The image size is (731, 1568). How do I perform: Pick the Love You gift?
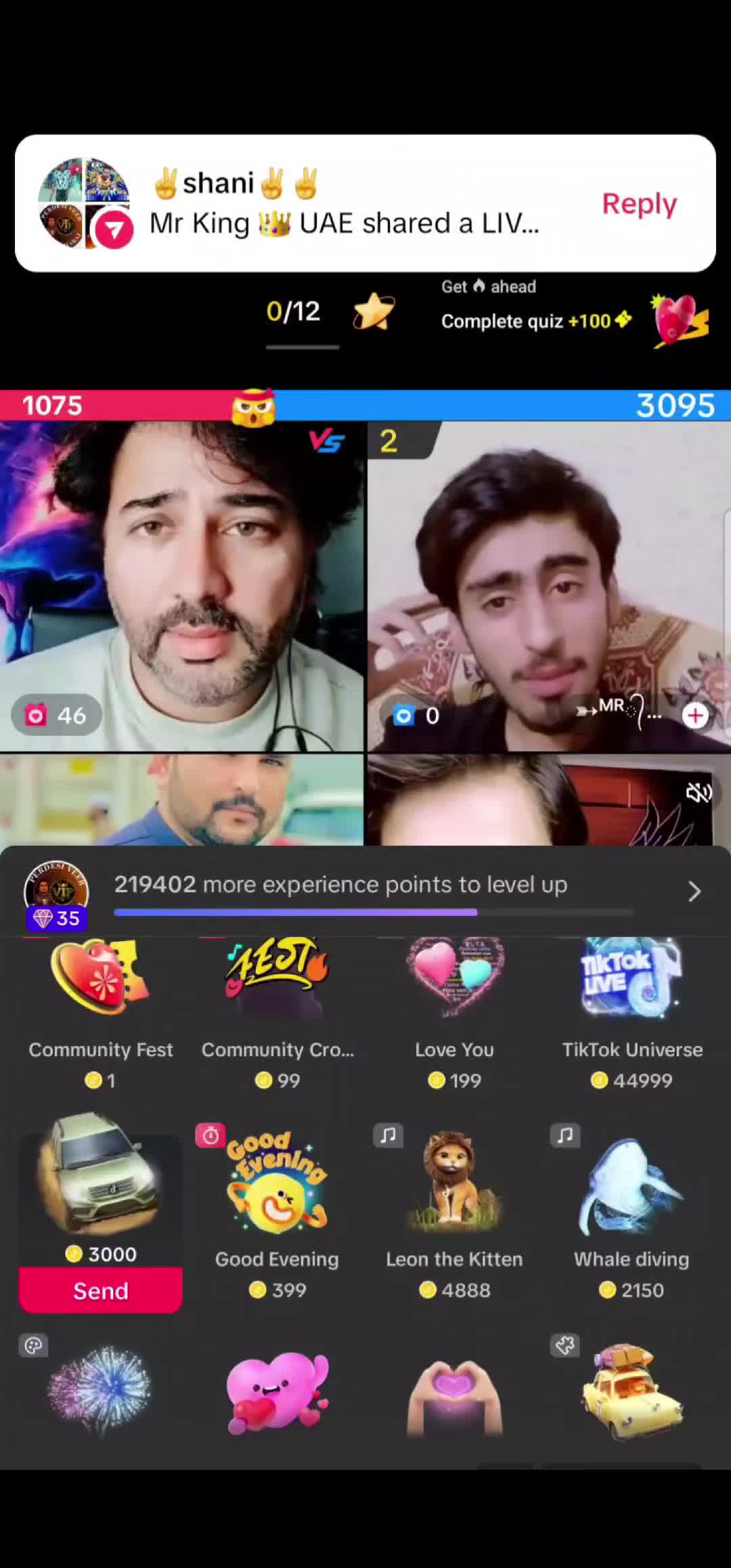tap(454, 1014)
